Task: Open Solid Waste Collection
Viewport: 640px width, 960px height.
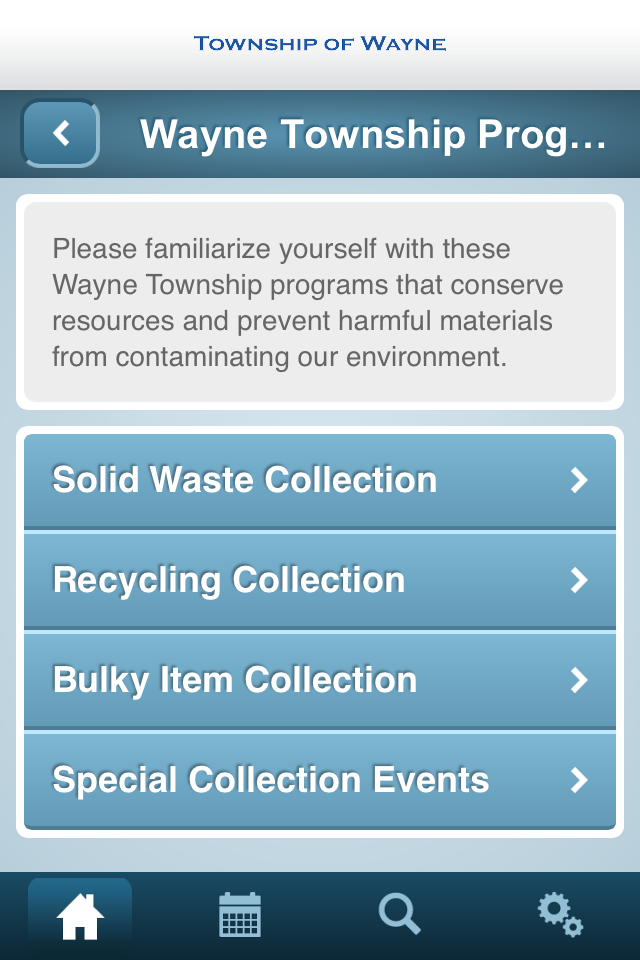Action: [320, 480]
